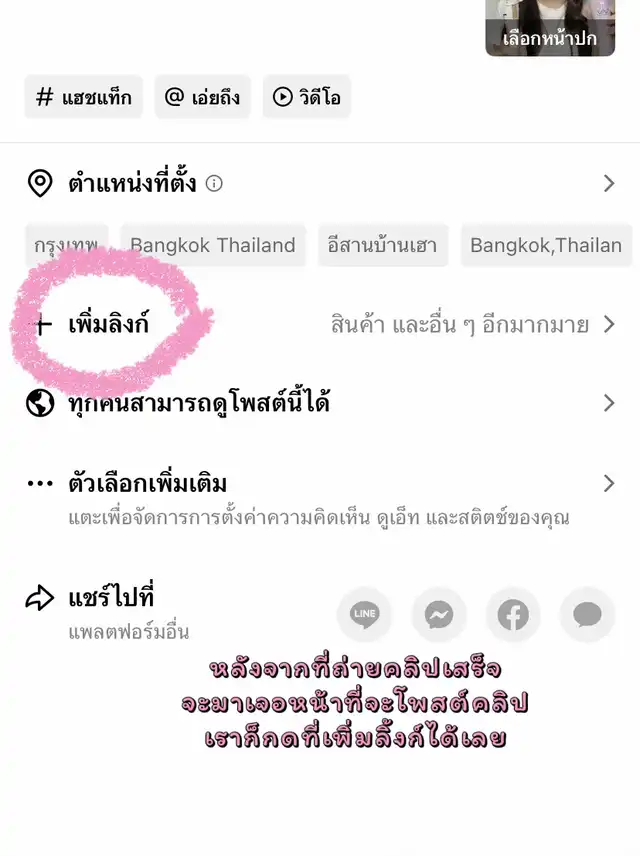Open the ตำแหน่งที่ตั้ง location row
The width and height of the screenshot is (640, 856).
pos(320,183)
